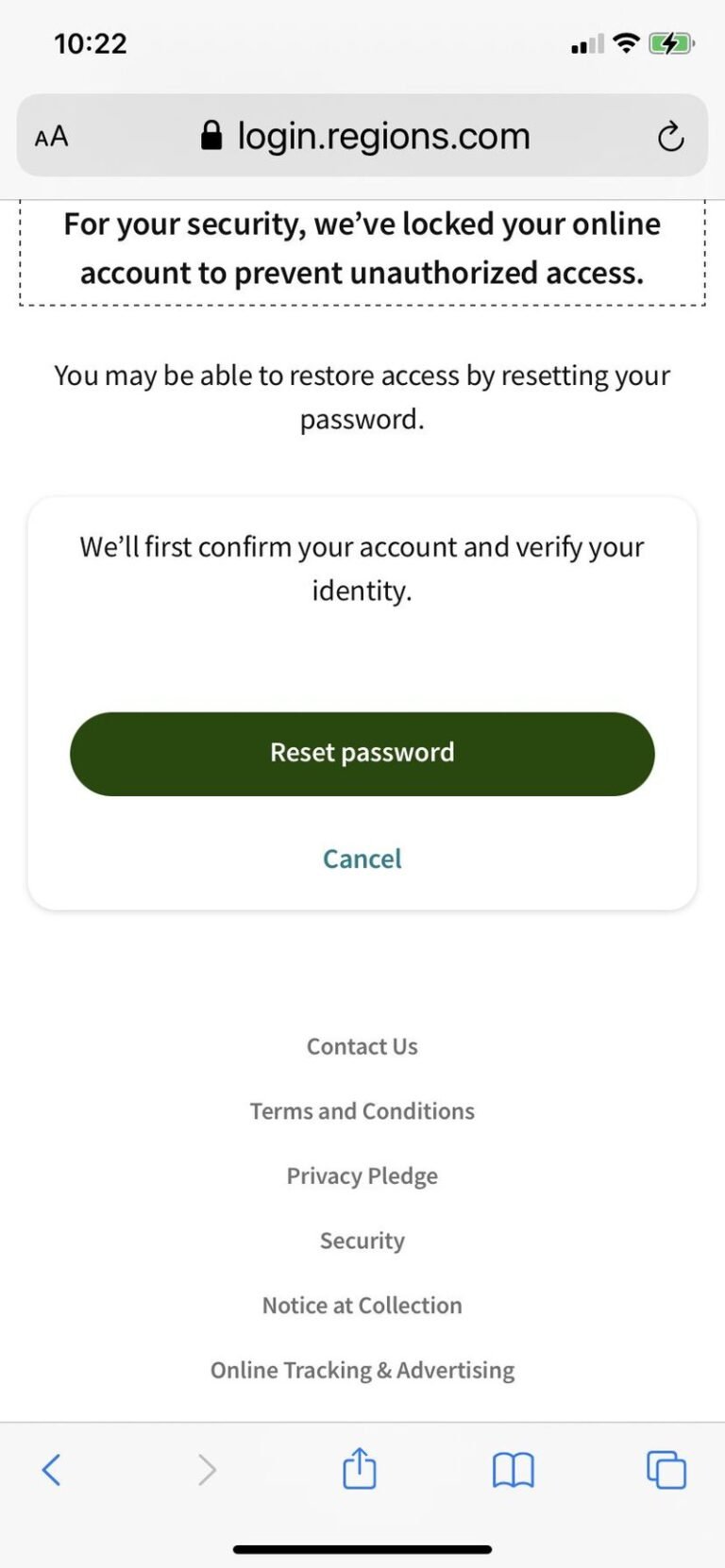Go to the Security page link
This screenshot has width=725, height=1568.
tap(362, 1241)
